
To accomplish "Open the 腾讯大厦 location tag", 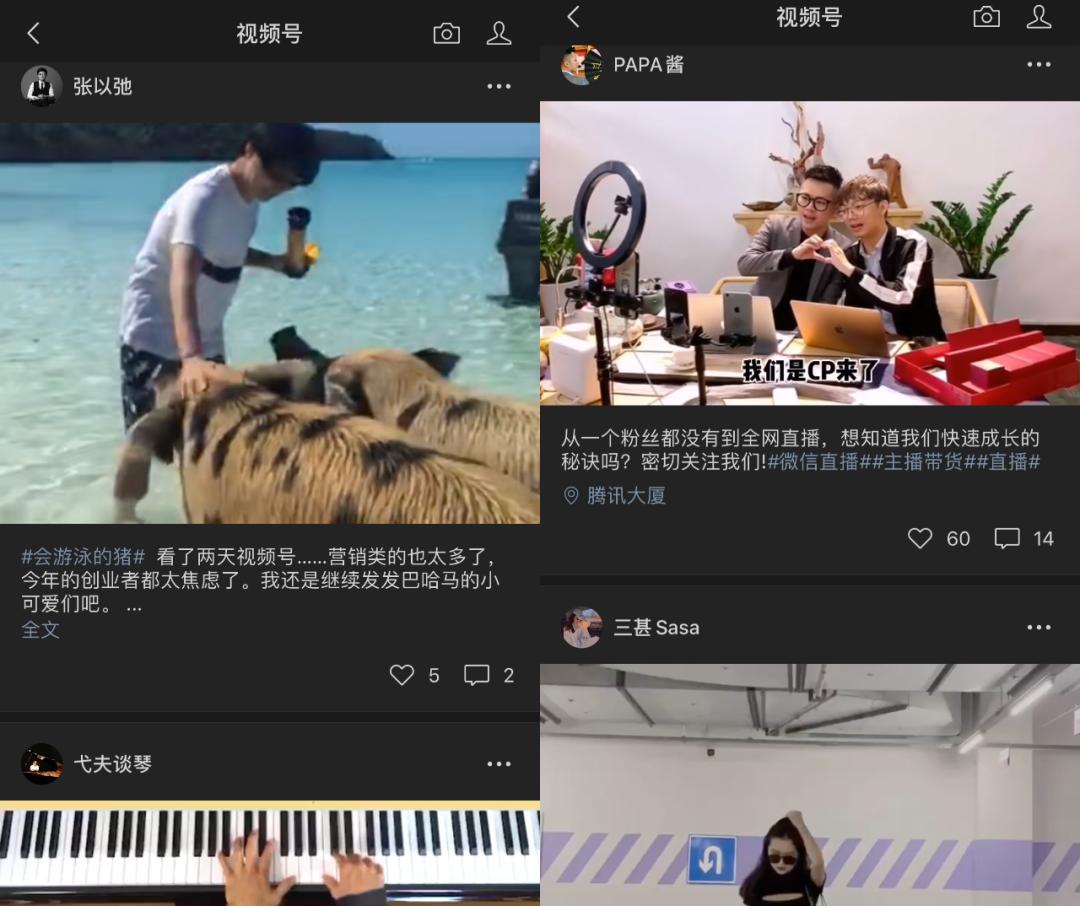I will point(625,496).
